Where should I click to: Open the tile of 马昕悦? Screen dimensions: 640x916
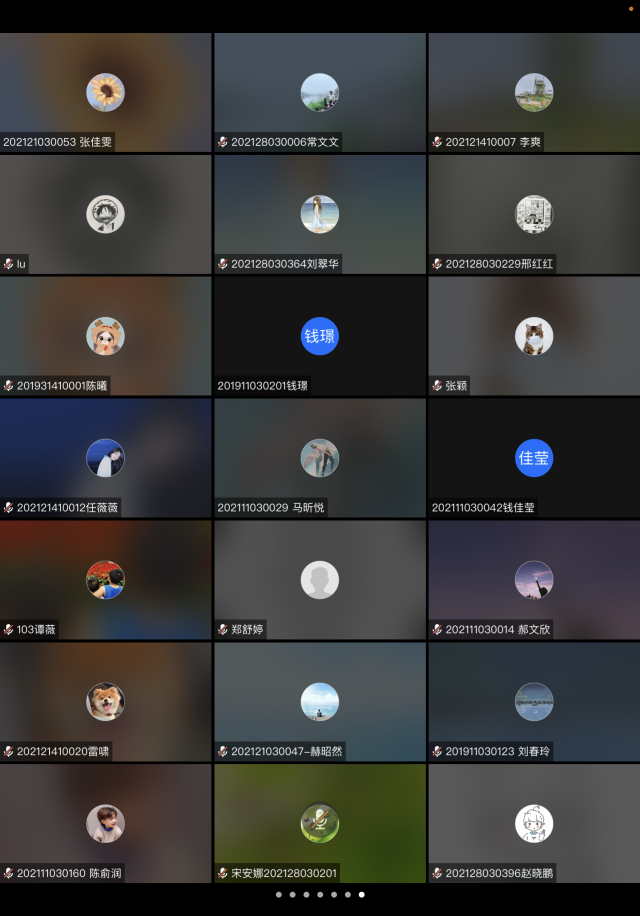[320, 458]
